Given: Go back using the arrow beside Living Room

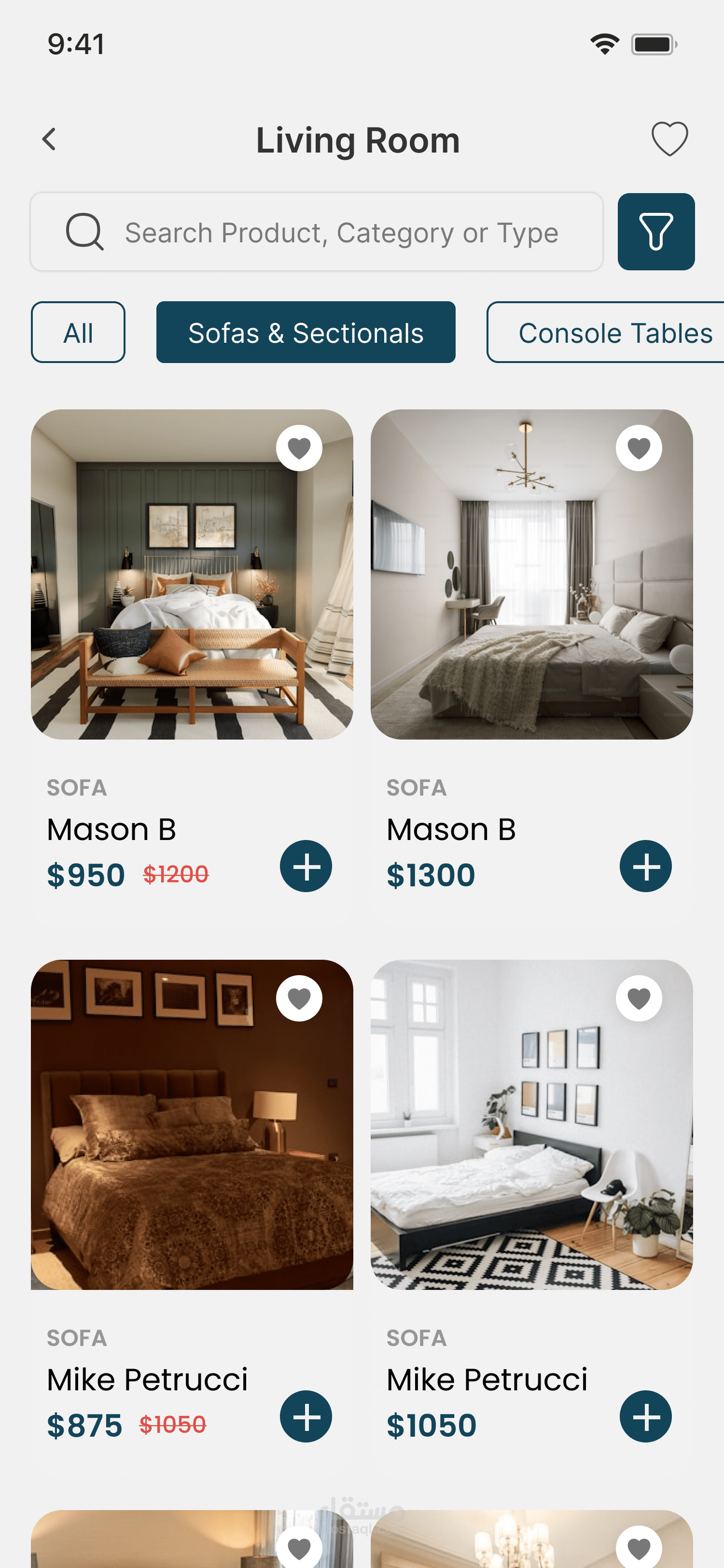Looking at the screenshot, I should tap(49, 140).
